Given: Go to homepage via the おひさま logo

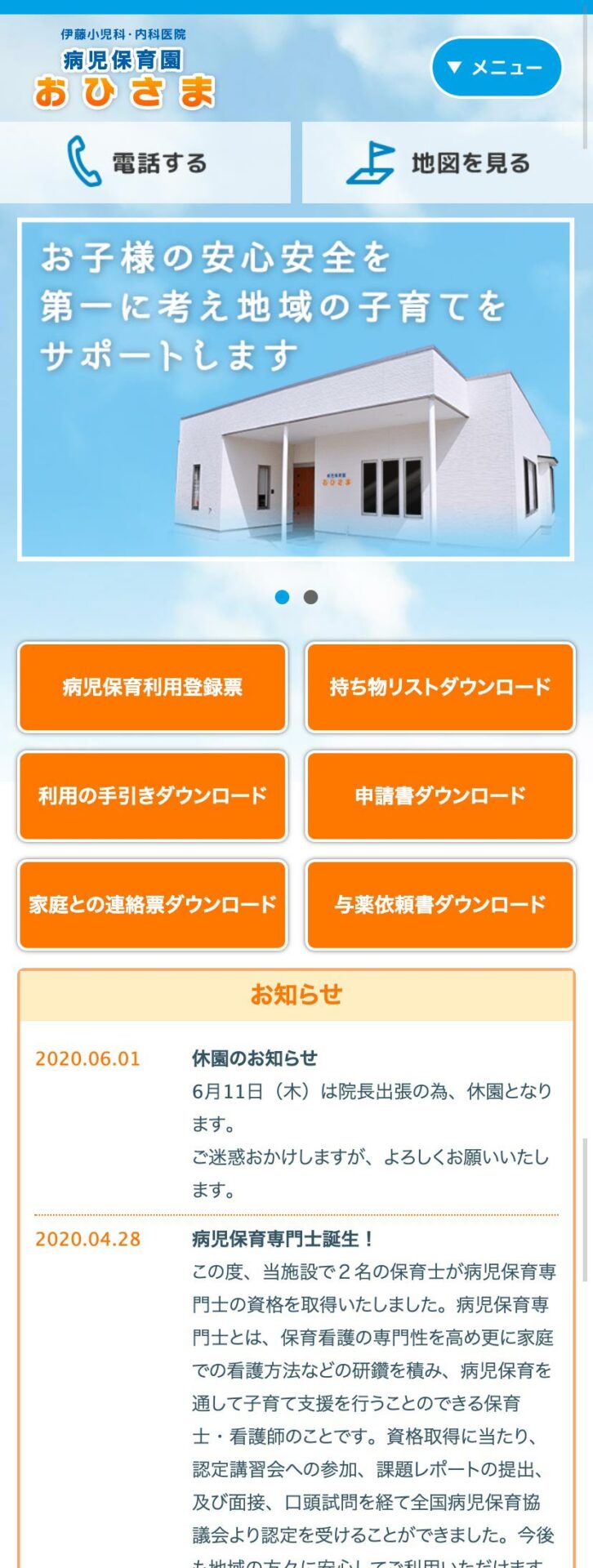Looking at the screenshot, I should point(124,69).
